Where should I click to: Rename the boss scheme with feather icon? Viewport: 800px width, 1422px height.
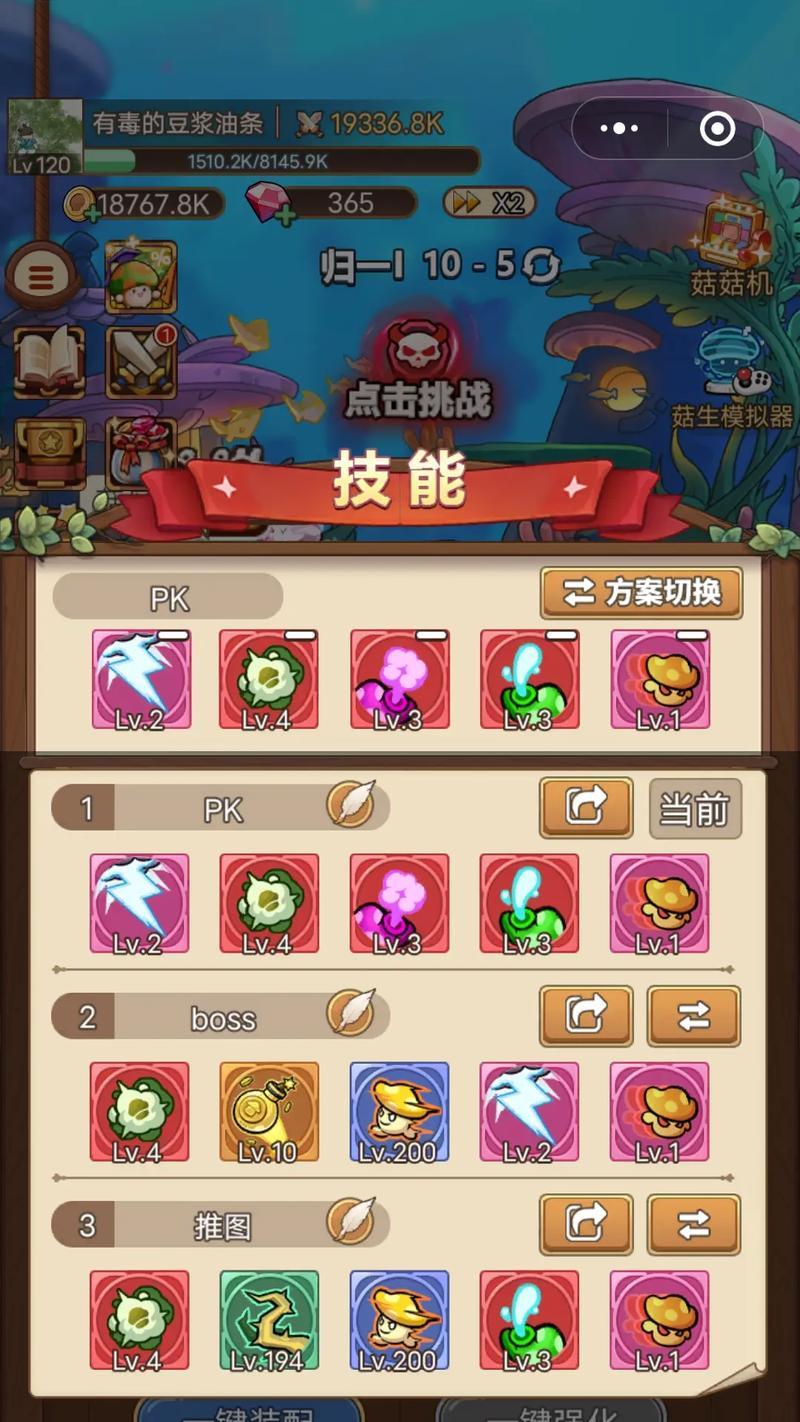coord(350,1014)
